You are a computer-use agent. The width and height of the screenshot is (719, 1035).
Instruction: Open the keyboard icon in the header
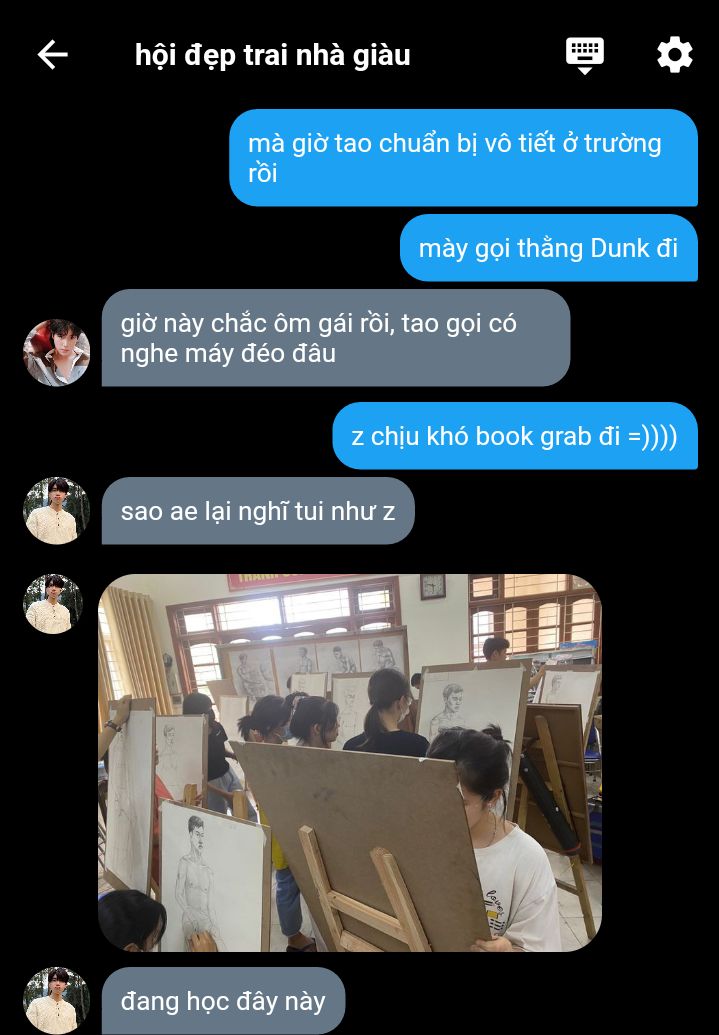click(x=585, y=54)
